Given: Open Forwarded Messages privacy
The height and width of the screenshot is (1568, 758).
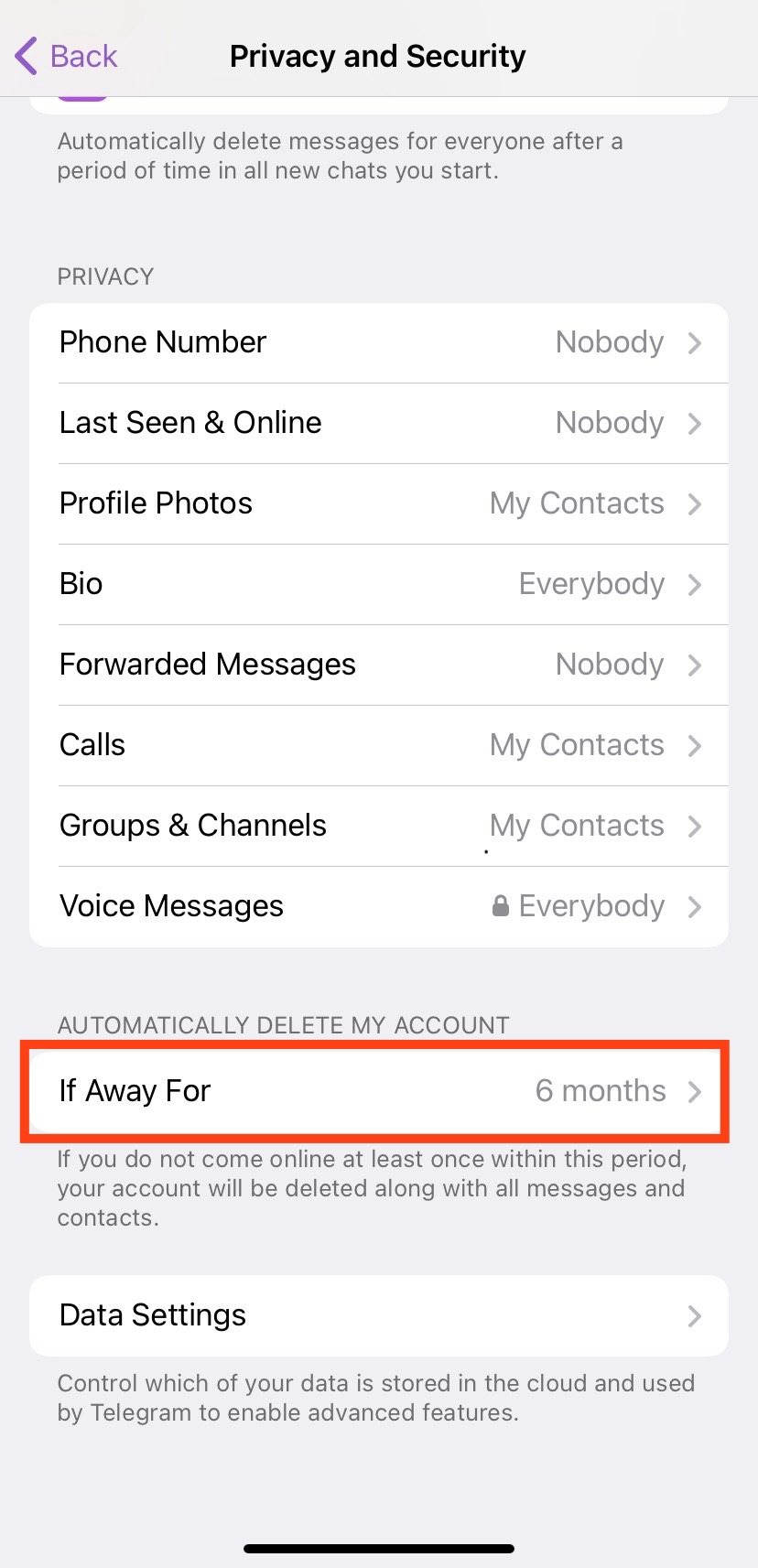Looking at the screenshot, I should point(379,665).
